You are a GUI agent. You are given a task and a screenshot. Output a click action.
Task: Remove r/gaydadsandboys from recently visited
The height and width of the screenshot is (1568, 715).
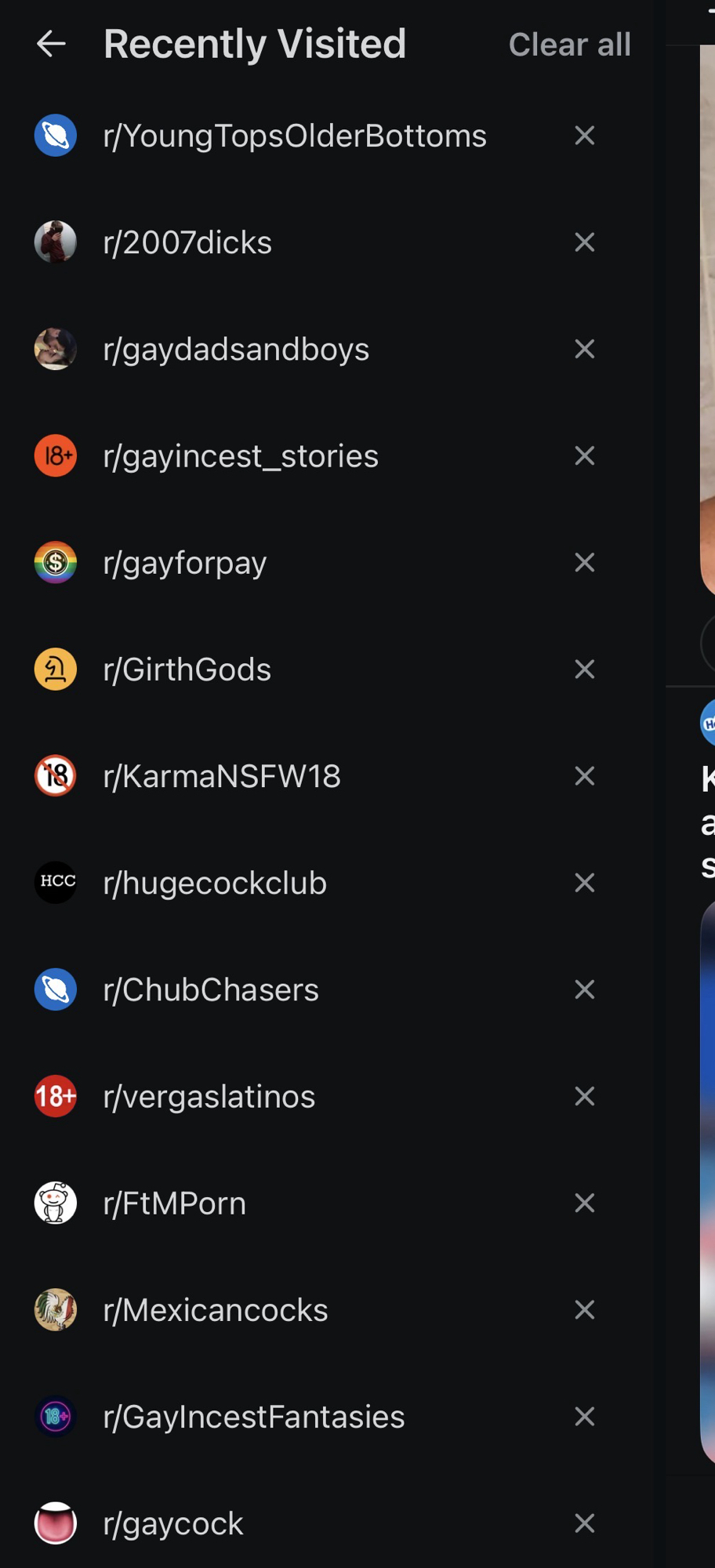[x=585, y=349]
